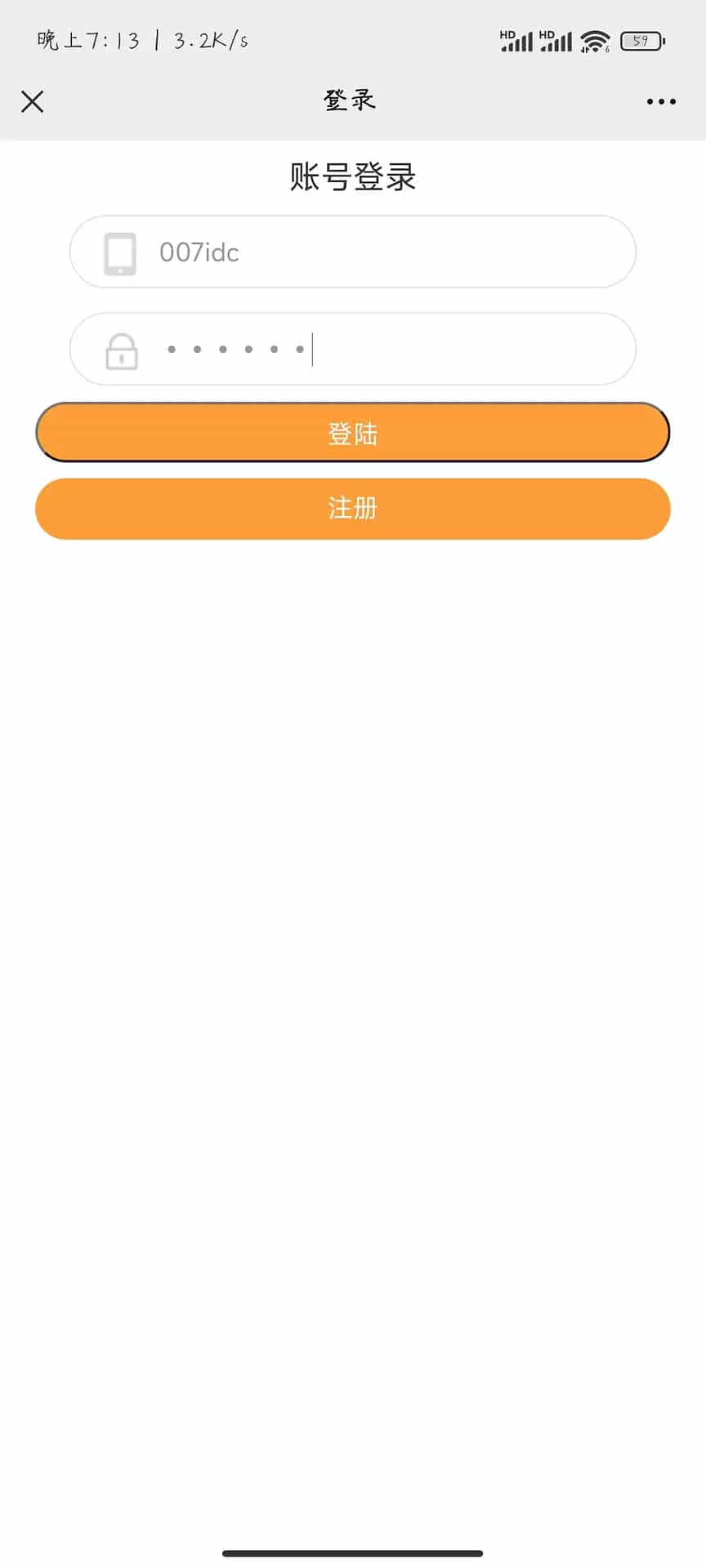Tap the first signal bars icon
Image resolution: width=706 pixels, height=1568 pixels.
tap(517, 41)
